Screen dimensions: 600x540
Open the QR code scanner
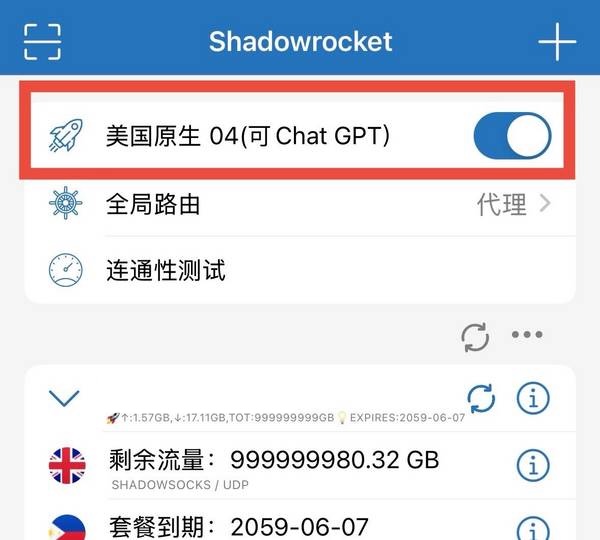42,41
